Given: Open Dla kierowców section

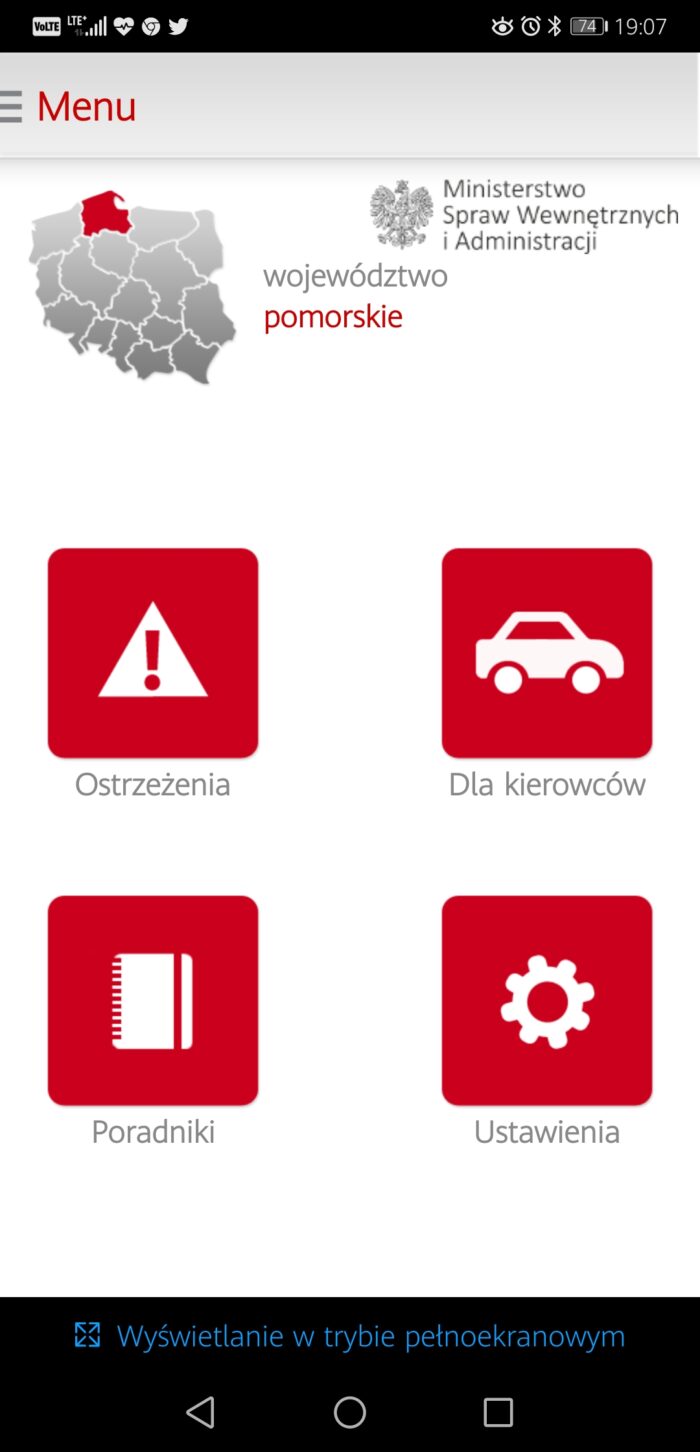Looking at the screenshot, I should point(547,653).
